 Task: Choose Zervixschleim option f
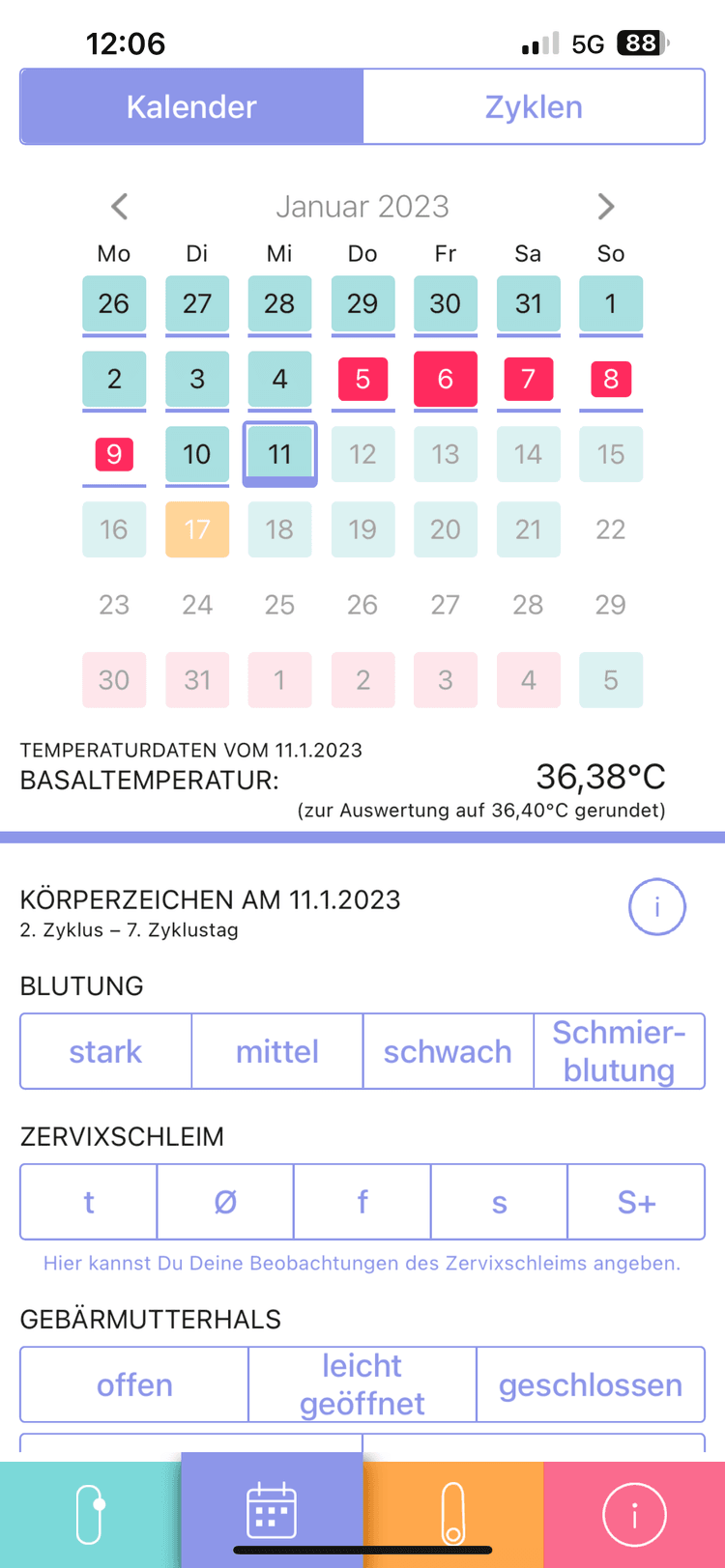[362, 1202]
